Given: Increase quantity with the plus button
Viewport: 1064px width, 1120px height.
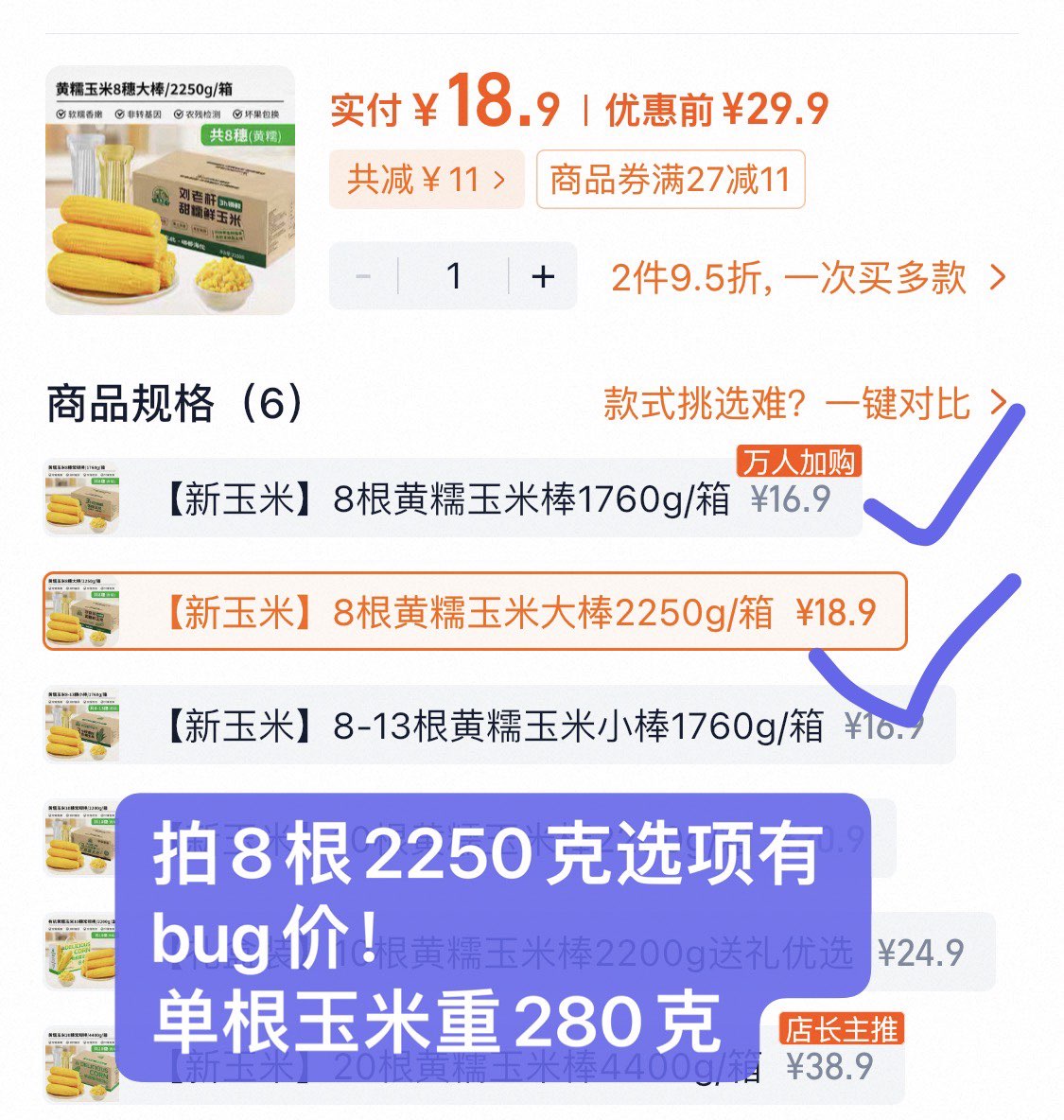Looking at the screenshot, I should point(543,276).
